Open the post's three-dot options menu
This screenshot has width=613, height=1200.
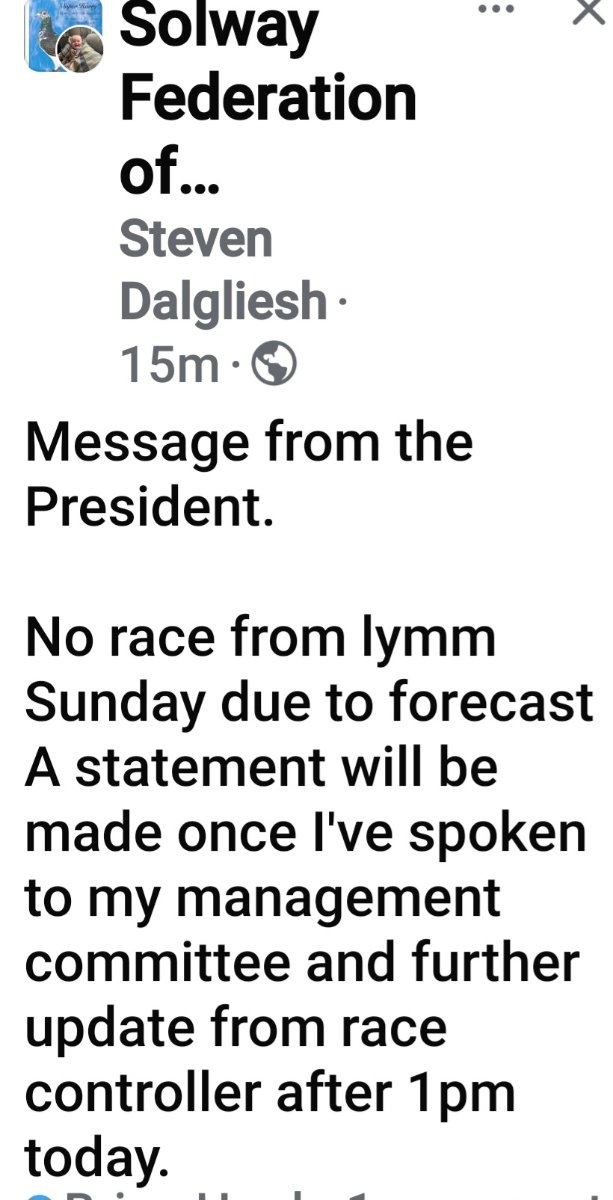click(497, 8)
